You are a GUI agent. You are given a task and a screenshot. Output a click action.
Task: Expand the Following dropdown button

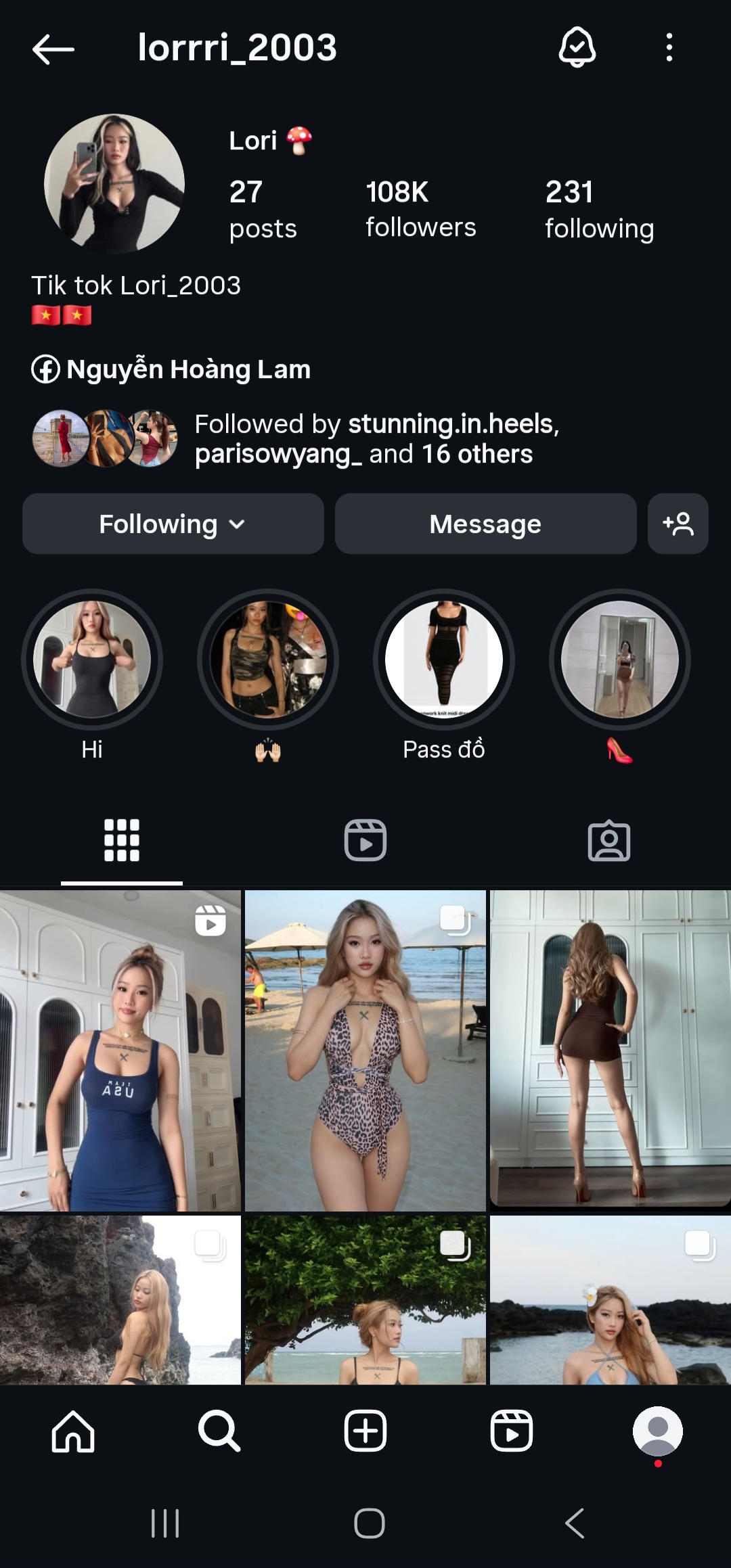[173, 524]
